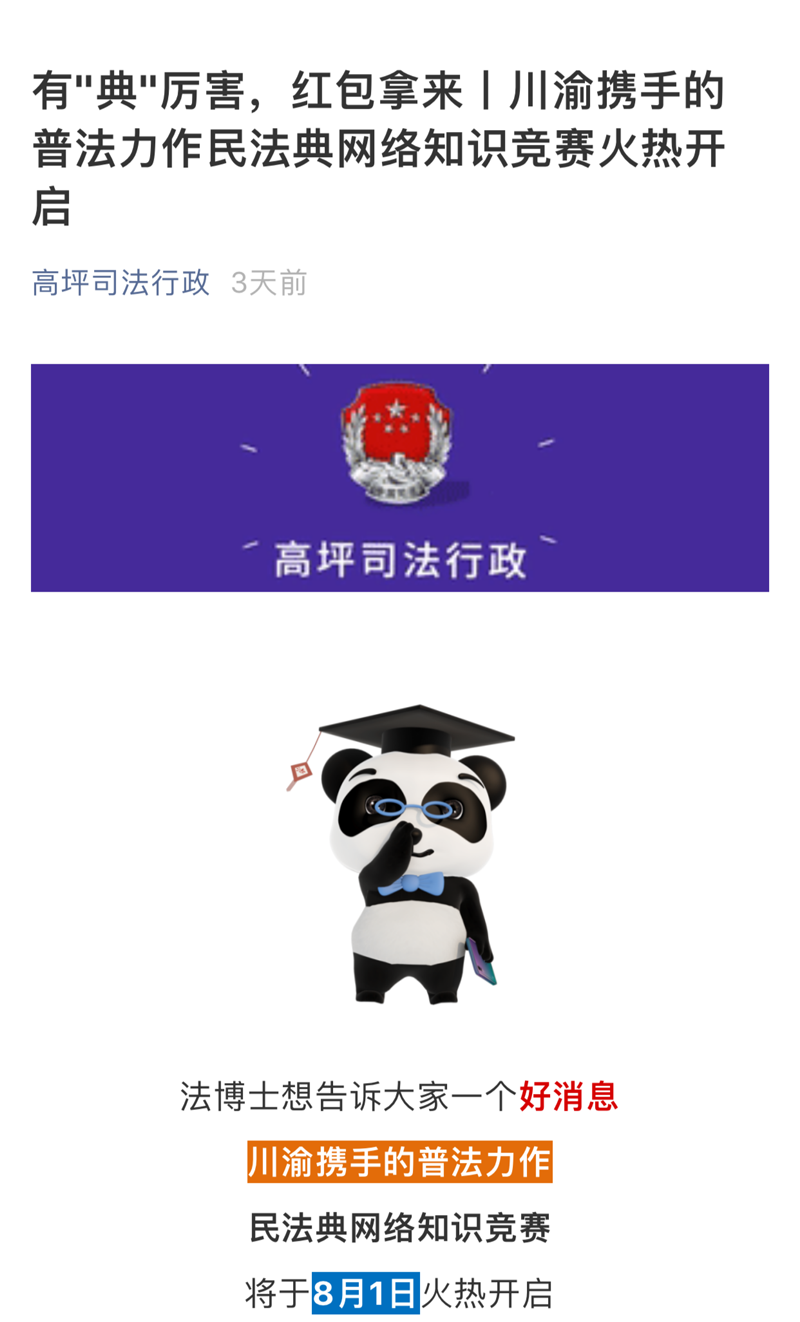Open the 高坪司法行政 account link
This screenshot has height=1322, width=800.
click(x=121, y=283)
